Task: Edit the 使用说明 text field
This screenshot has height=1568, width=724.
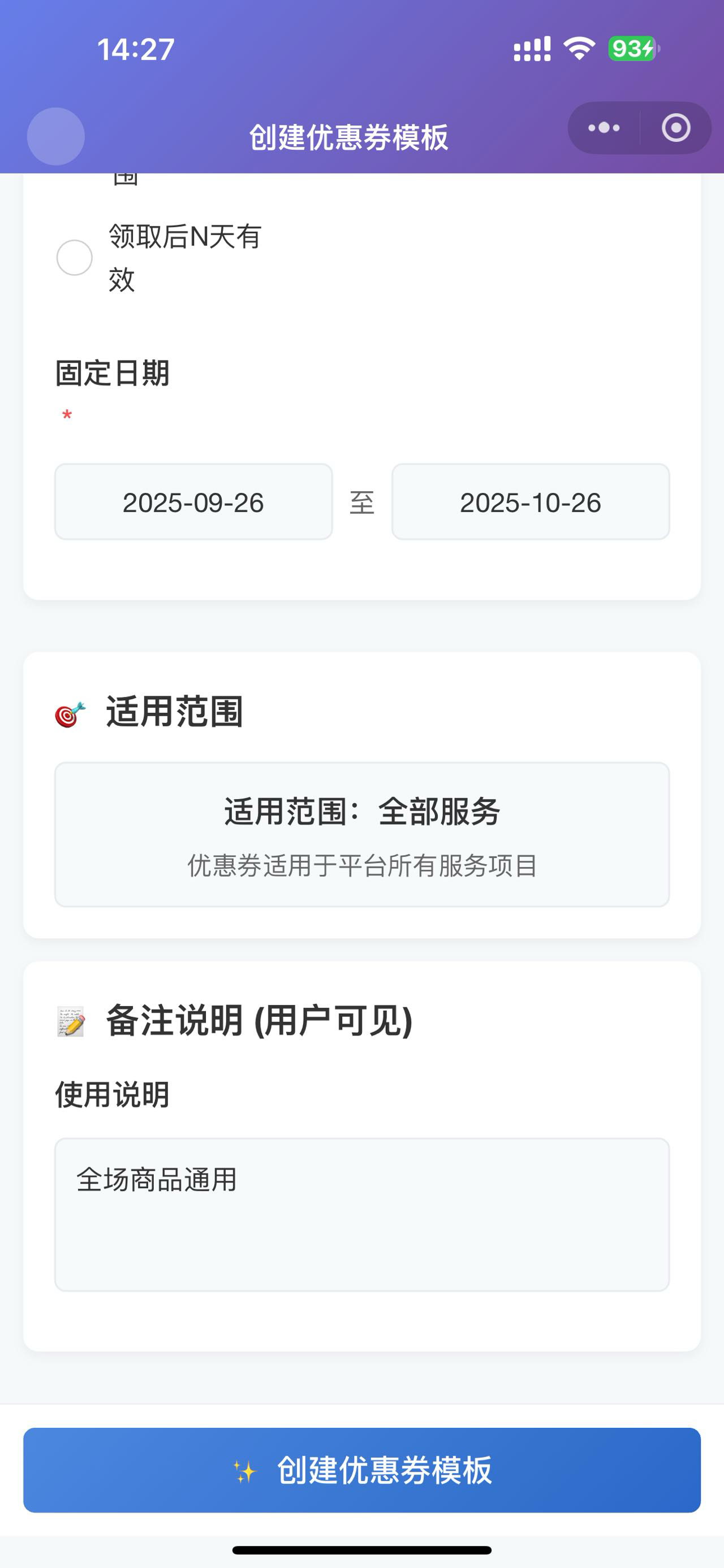Action: coord(361,1214)
